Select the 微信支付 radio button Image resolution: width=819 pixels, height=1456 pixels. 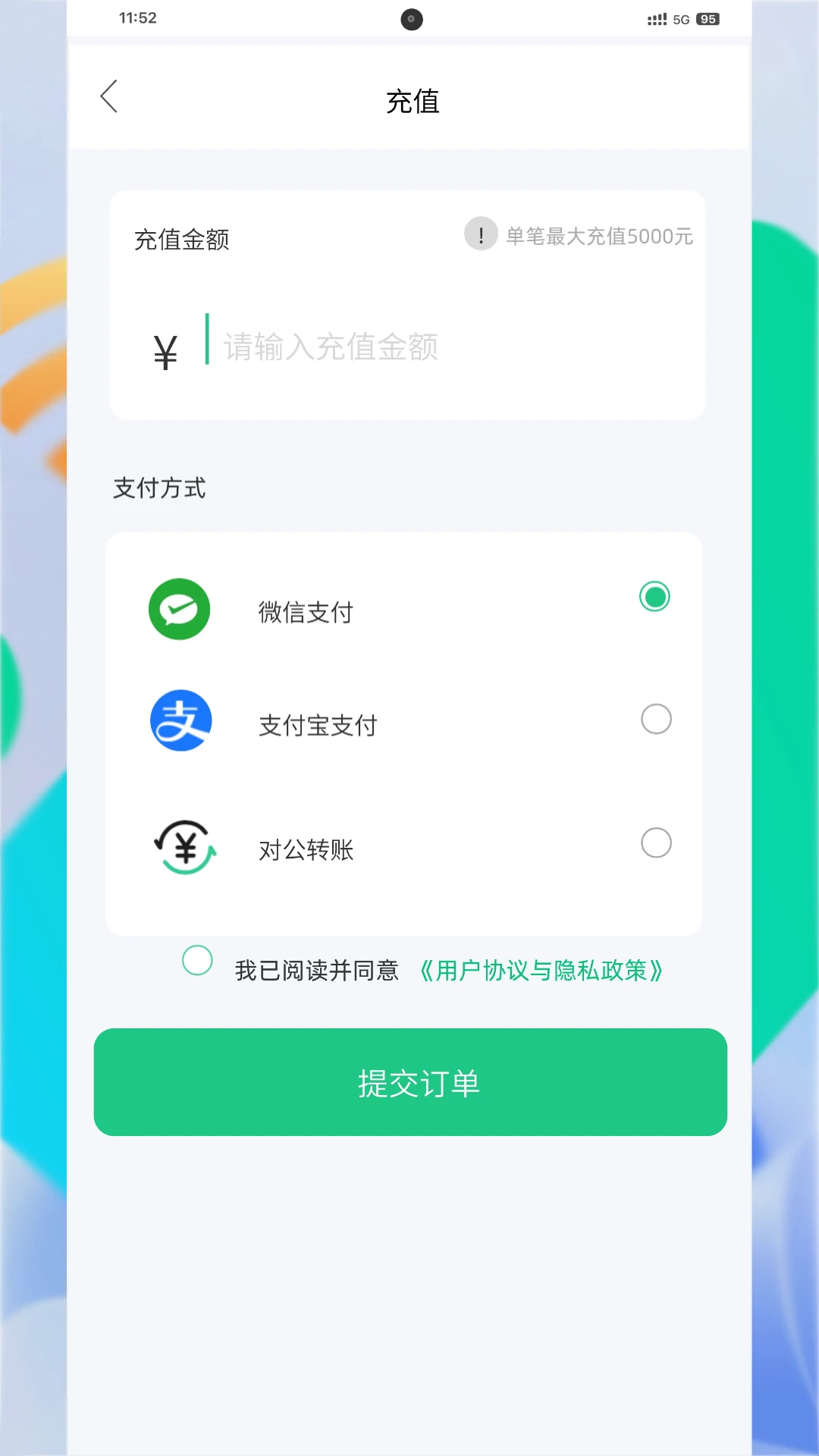click(x=655, y=597)
